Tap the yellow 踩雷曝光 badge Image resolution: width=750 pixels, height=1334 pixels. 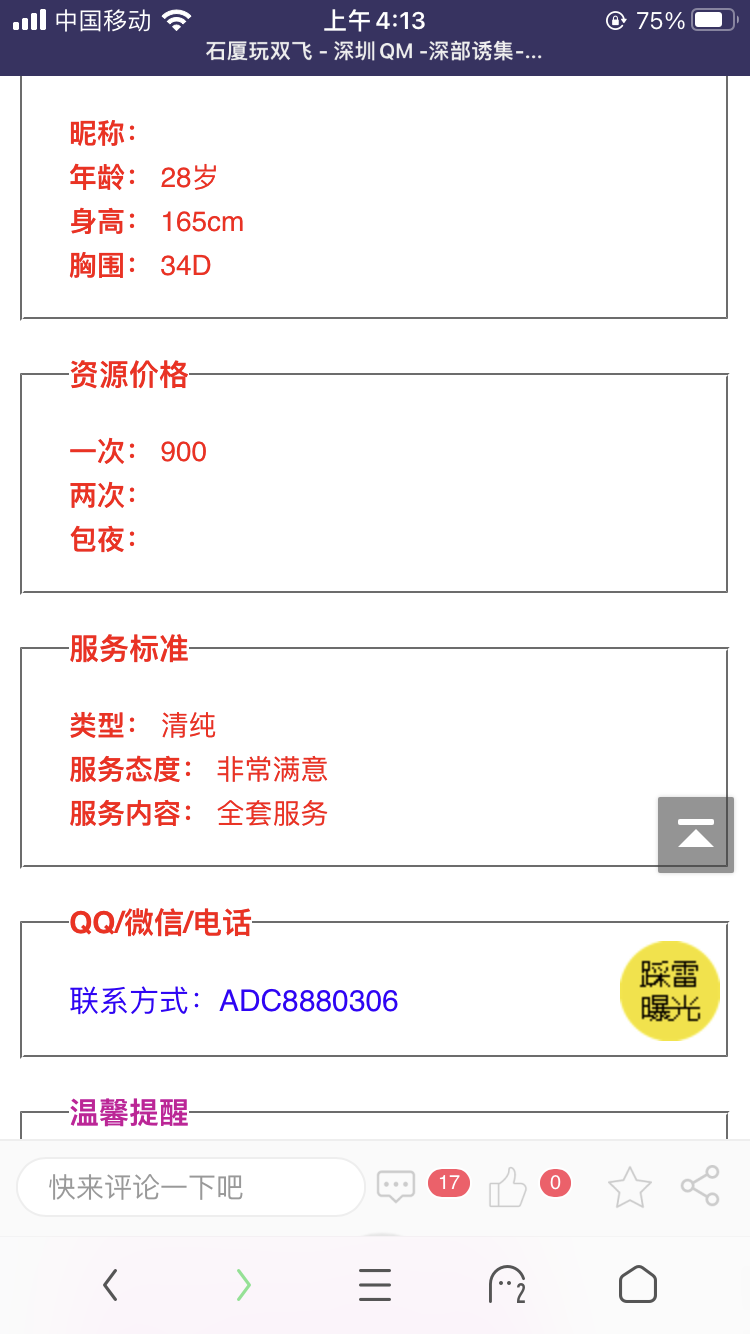(670, 991)
